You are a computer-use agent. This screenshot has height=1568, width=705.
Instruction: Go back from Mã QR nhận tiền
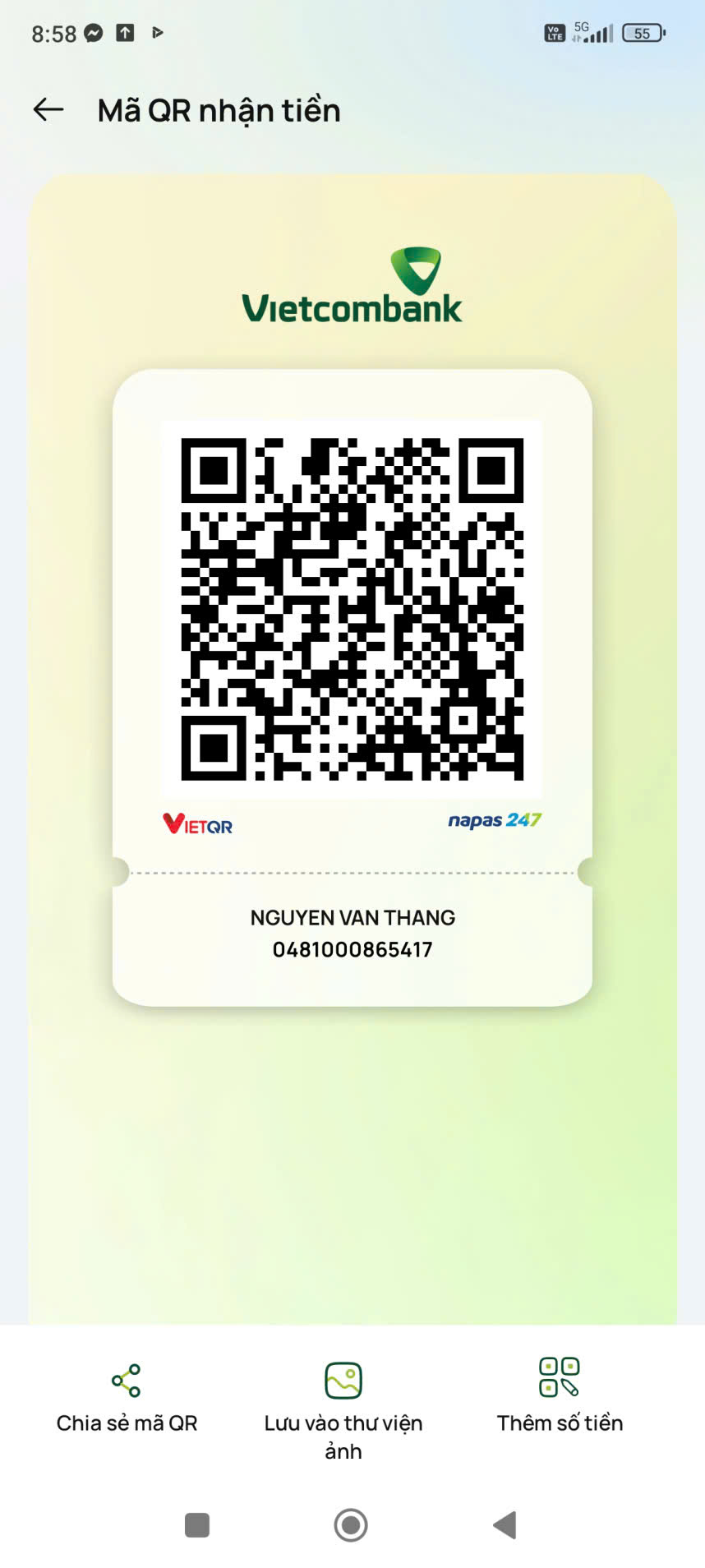click(x=48, y=109)
